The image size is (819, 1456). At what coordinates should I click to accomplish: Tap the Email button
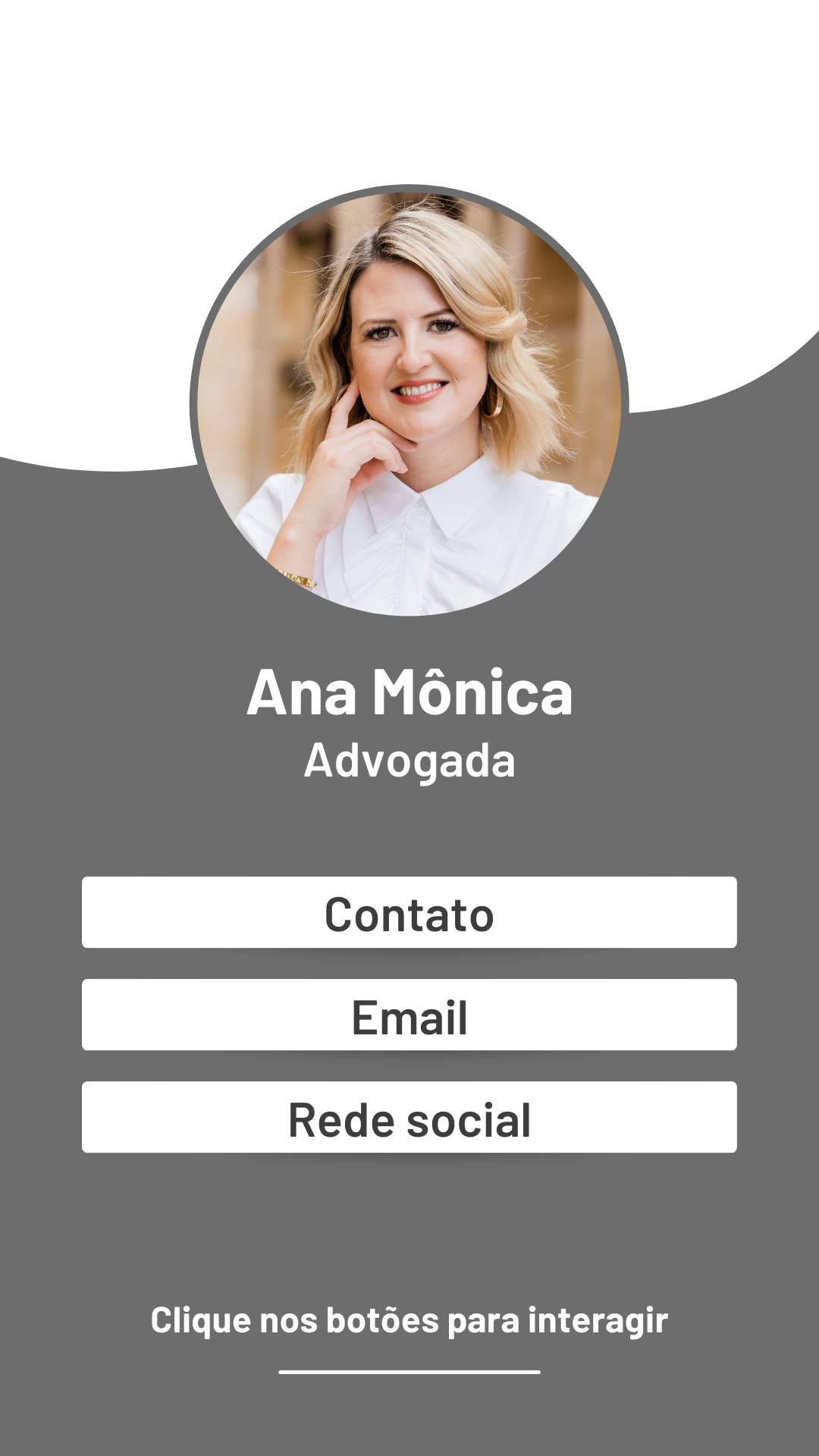(x=409, y=1015)
